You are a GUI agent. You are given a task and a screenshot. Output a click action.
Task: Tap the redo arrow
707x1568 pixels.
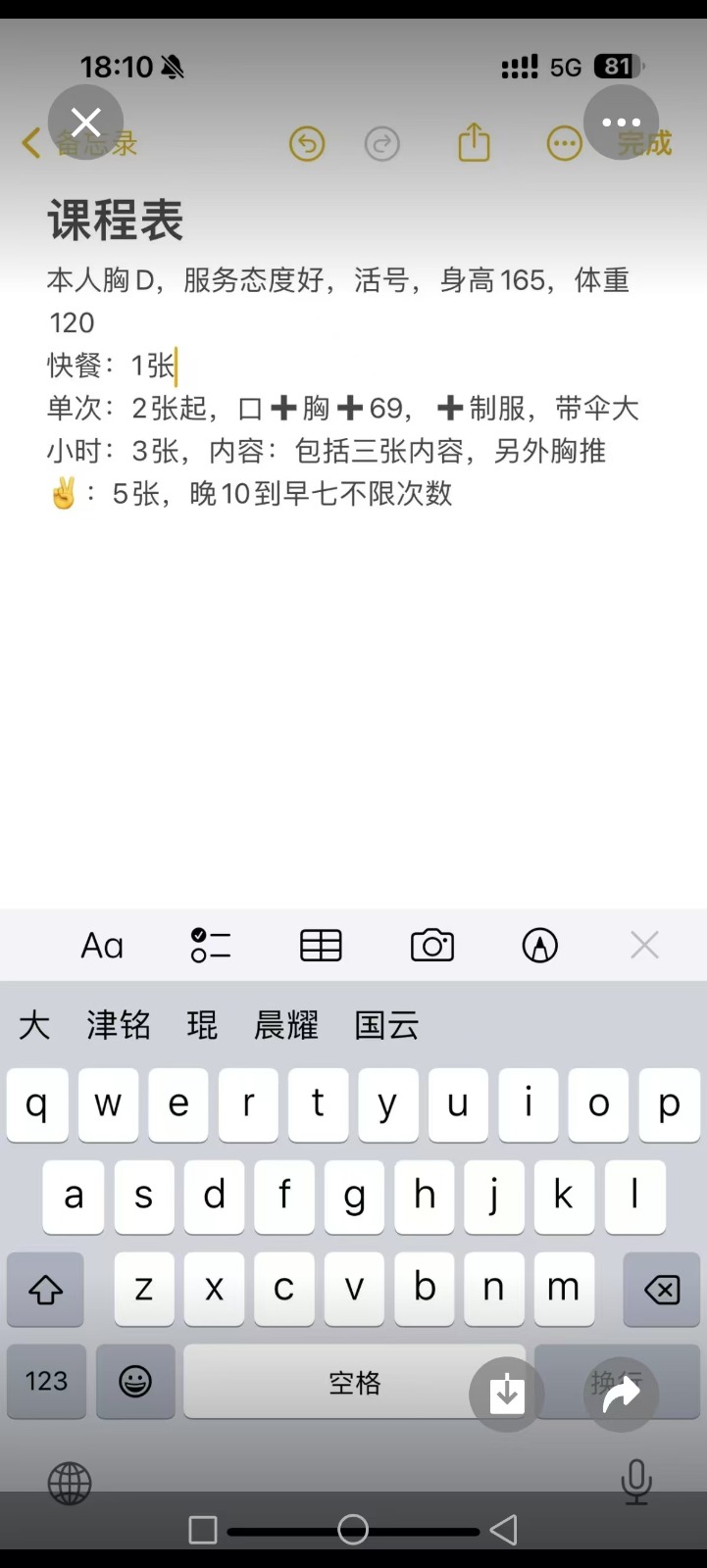pos(381,143)
